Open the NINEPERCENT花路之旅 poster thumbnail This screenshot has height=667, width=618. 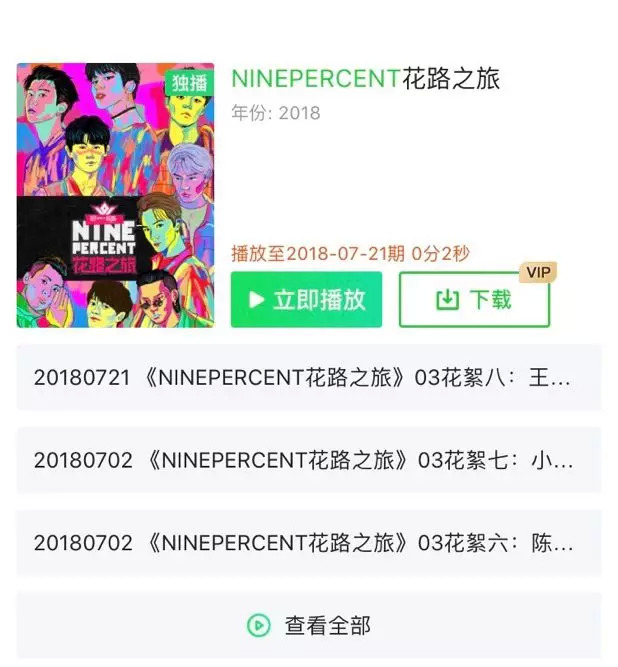click(x=115, y=195)
